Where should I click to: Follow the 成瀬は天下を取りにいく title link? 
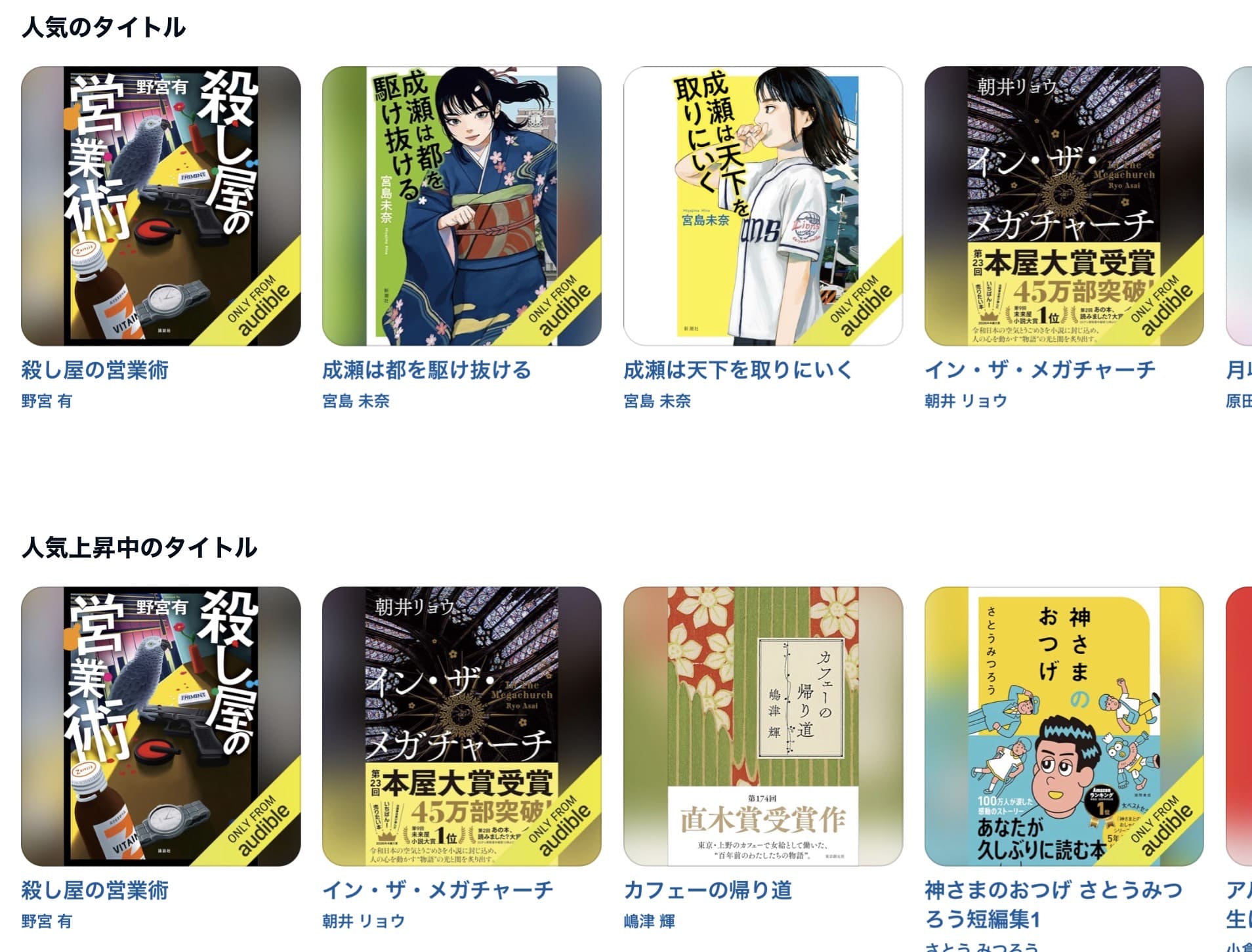(738, 370)
